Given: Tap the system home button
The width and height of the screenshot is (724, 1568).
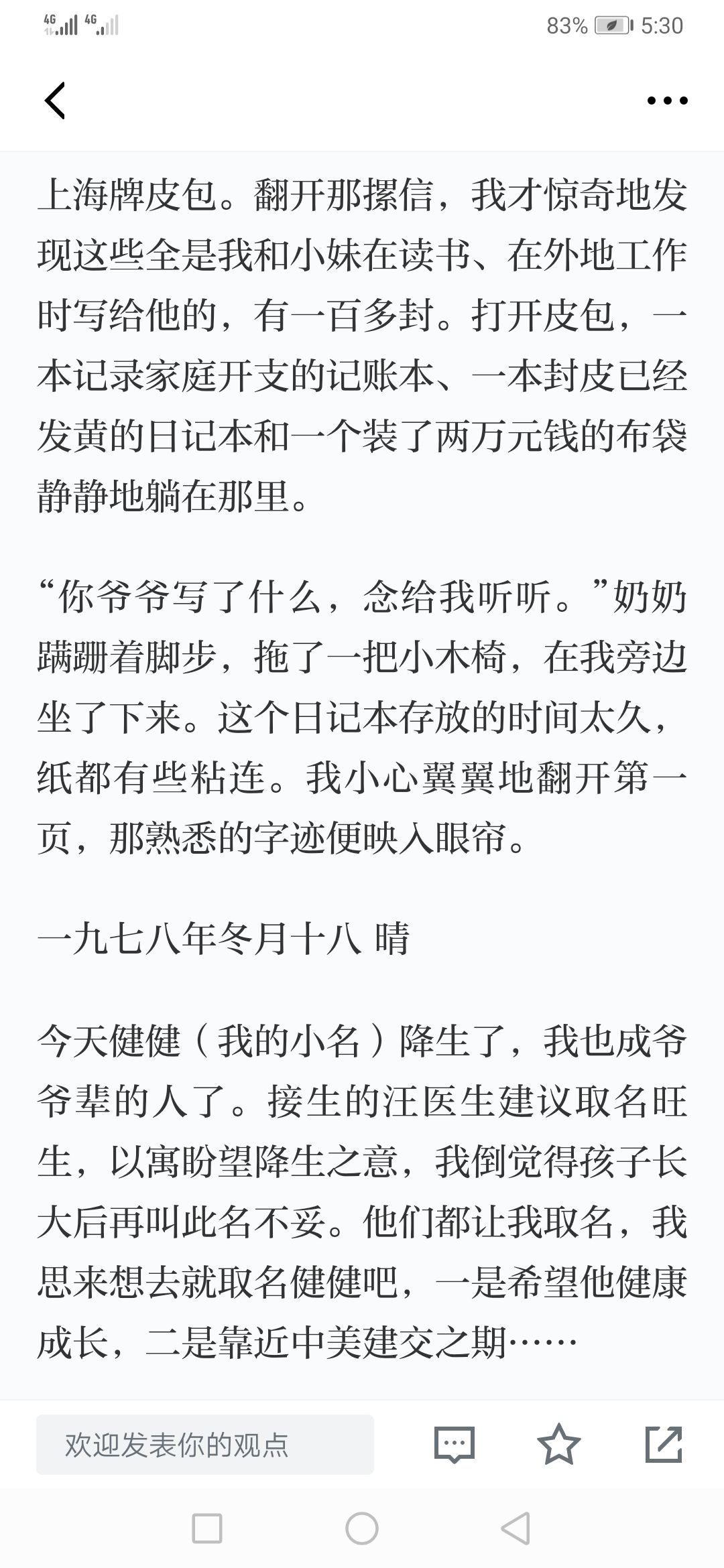Looking at the screenshot, I should point(362,1528).
